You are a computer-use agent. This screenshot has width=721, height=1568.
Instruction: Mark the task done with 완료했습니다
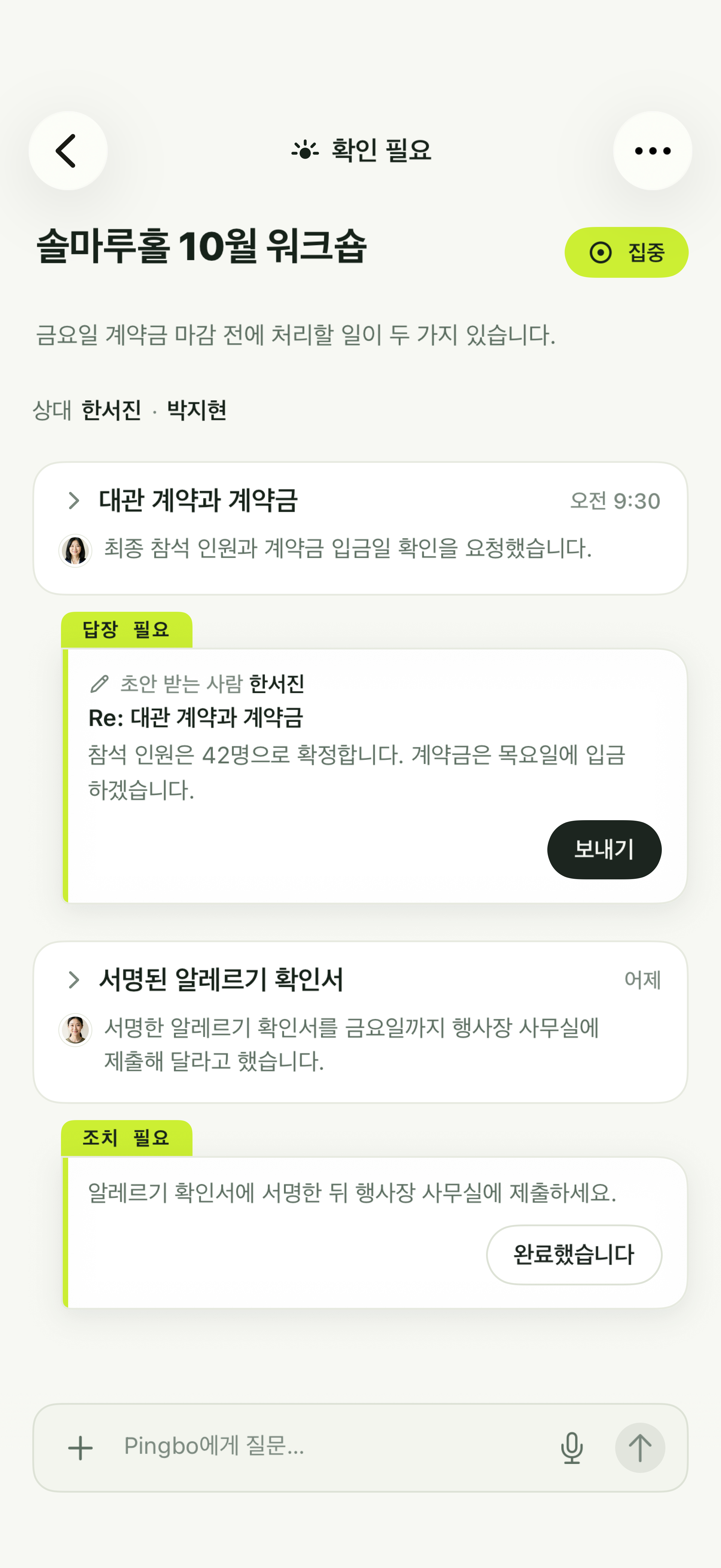[x=574, y=1254]
